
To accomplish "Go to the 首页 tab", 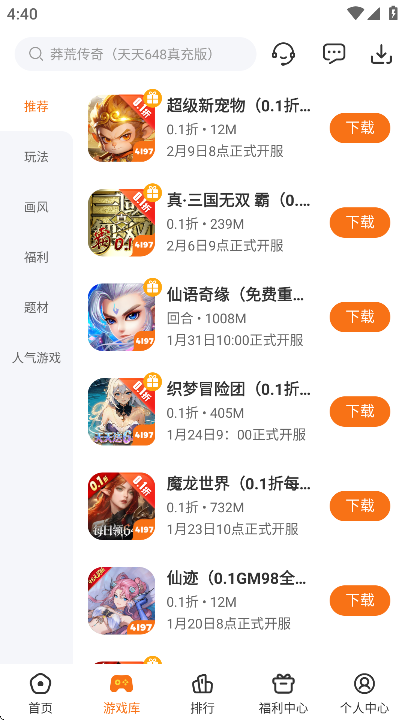I will [40, 693].
